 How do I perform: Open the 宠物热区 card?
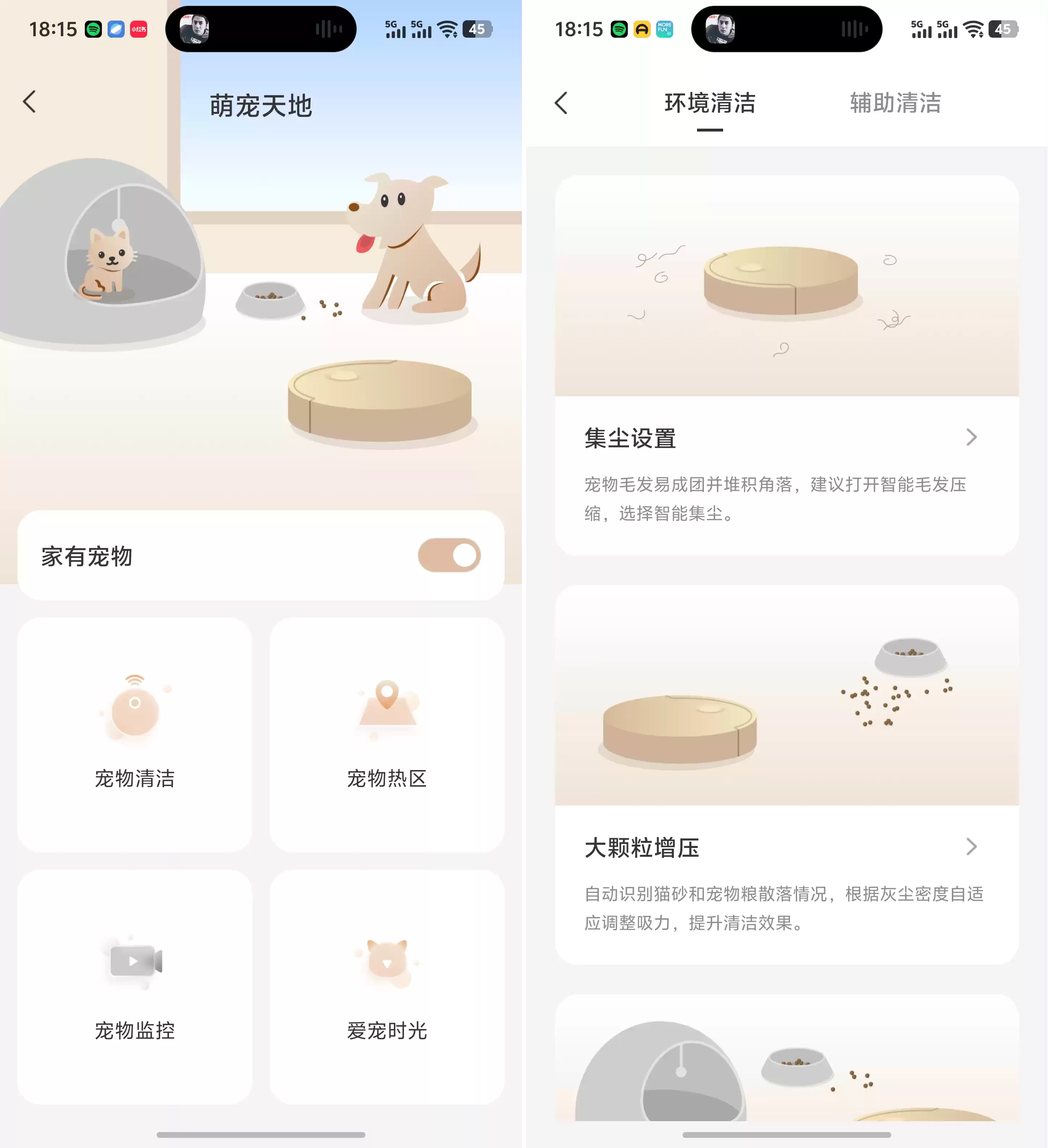[387, 735]
